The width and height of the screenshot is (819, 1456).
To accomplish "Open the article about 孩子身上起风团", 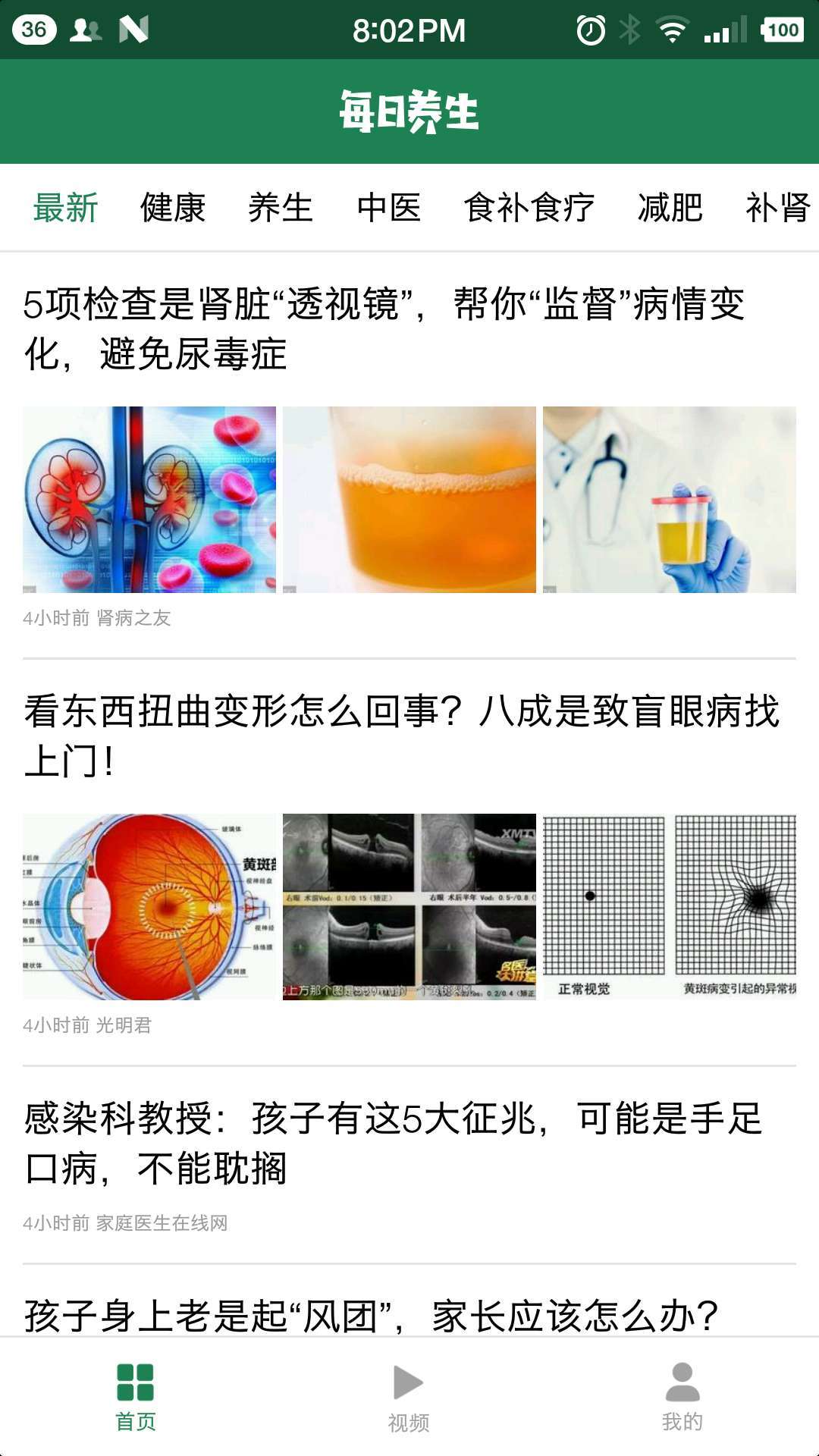I will [x=372, y=1314].
